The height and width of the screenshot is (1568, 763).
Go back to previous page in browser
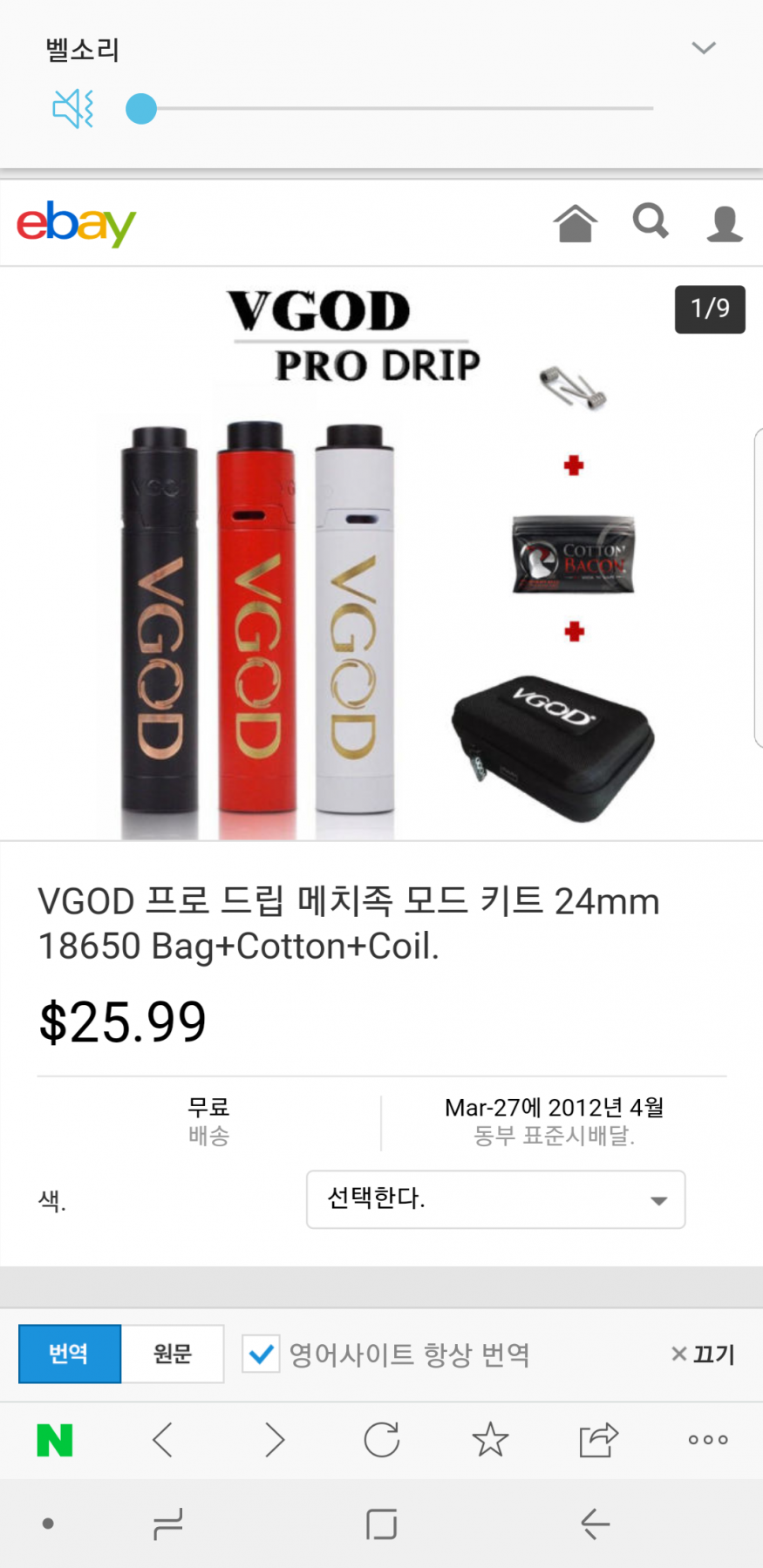163,1440
